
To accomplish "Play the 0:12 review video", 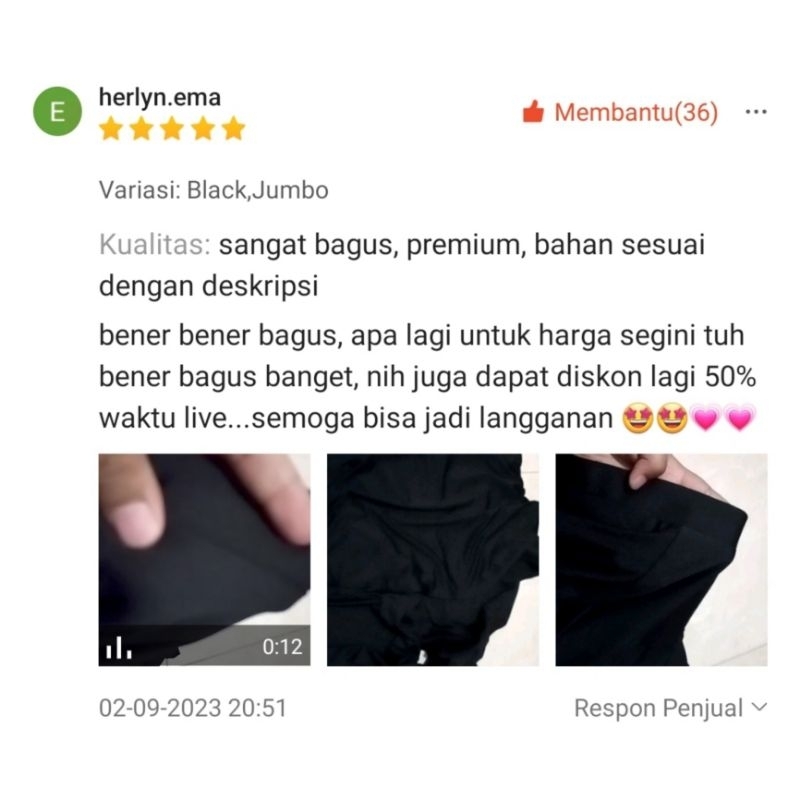I will click(204, 560).
